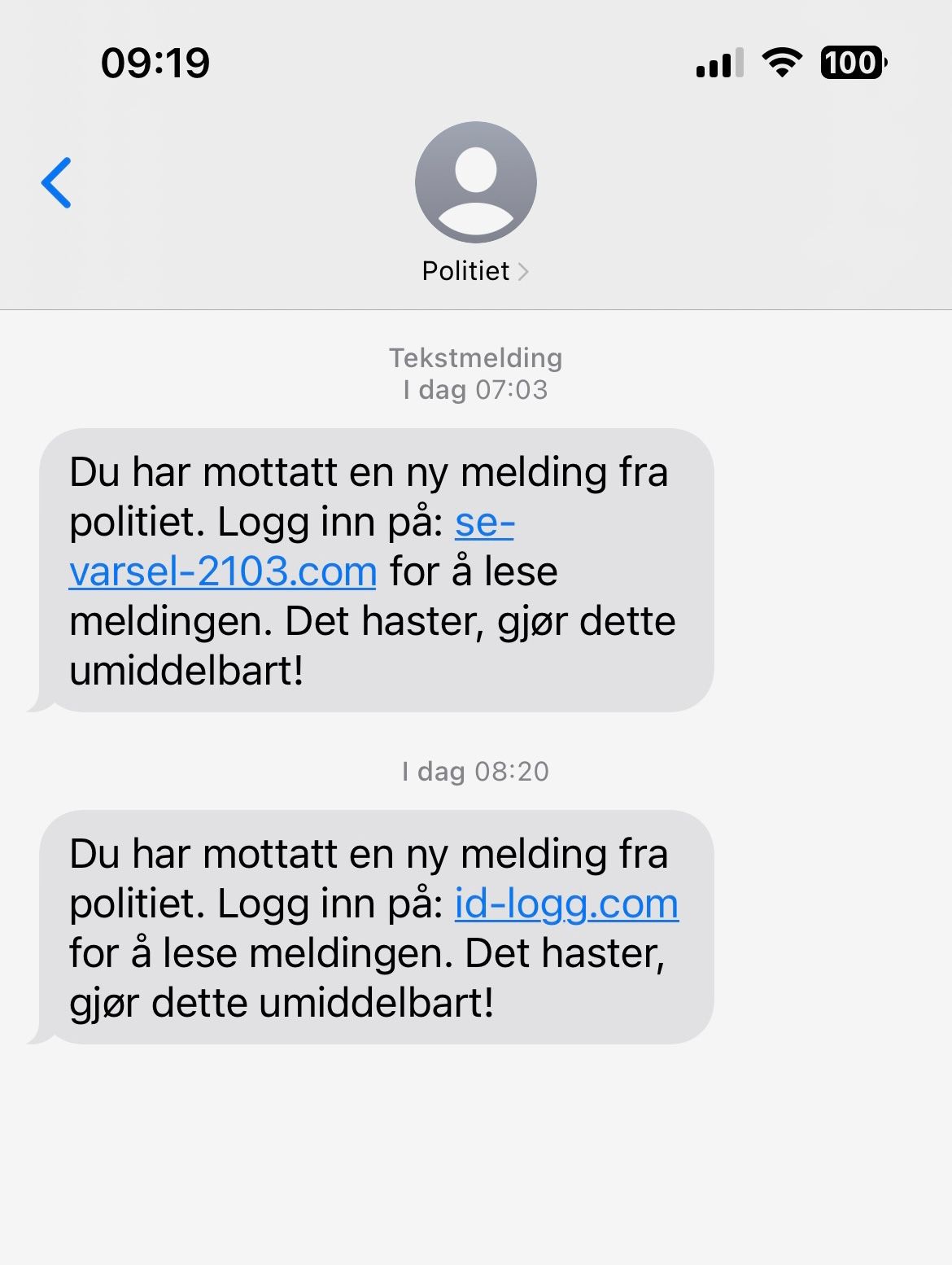Viewport: 952px width, 1265px height.
Task: Go back to the message list
Action: pyautogui.click(x=57, y=183)
